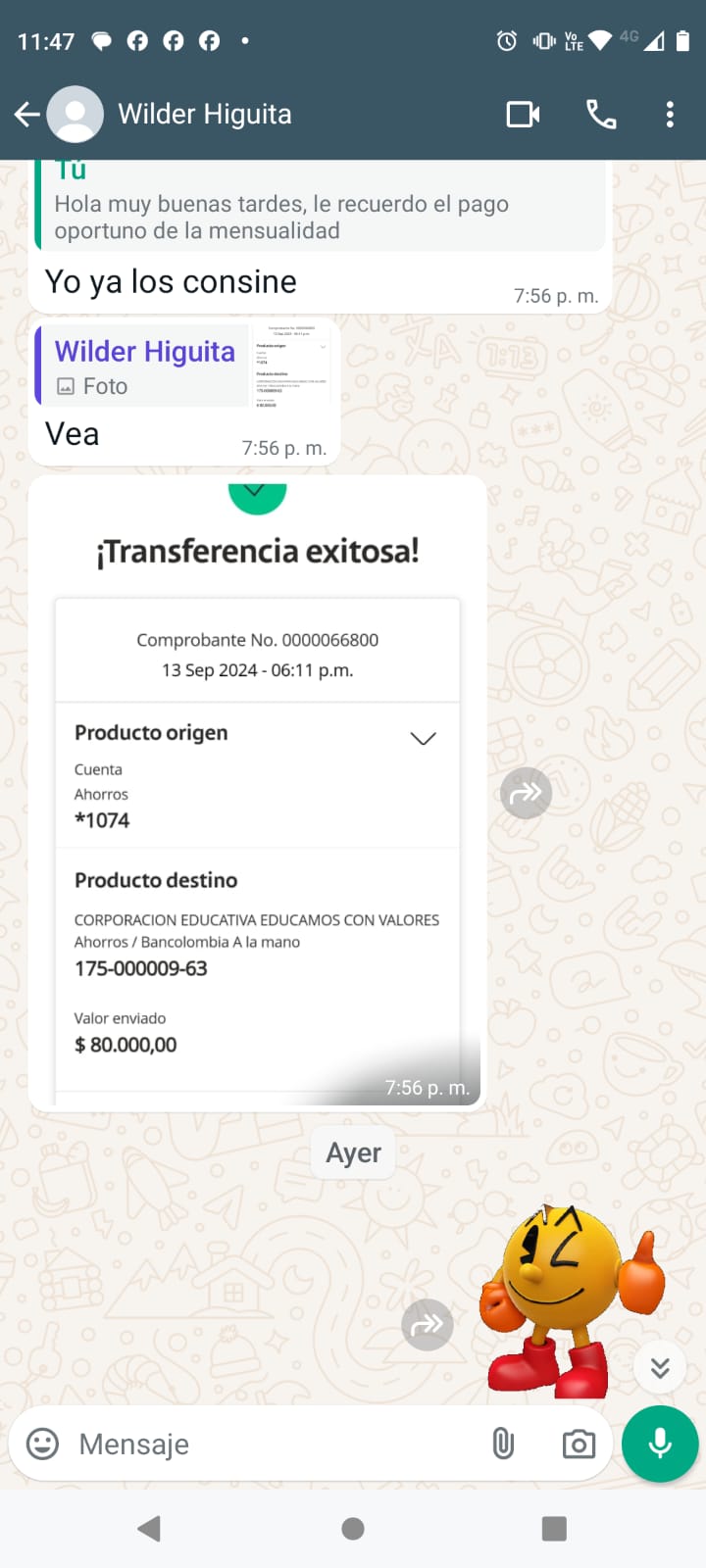Forward the thumbs-up sticker
This screenshot has width=706, height=1568.
(x=428, y=1325)
